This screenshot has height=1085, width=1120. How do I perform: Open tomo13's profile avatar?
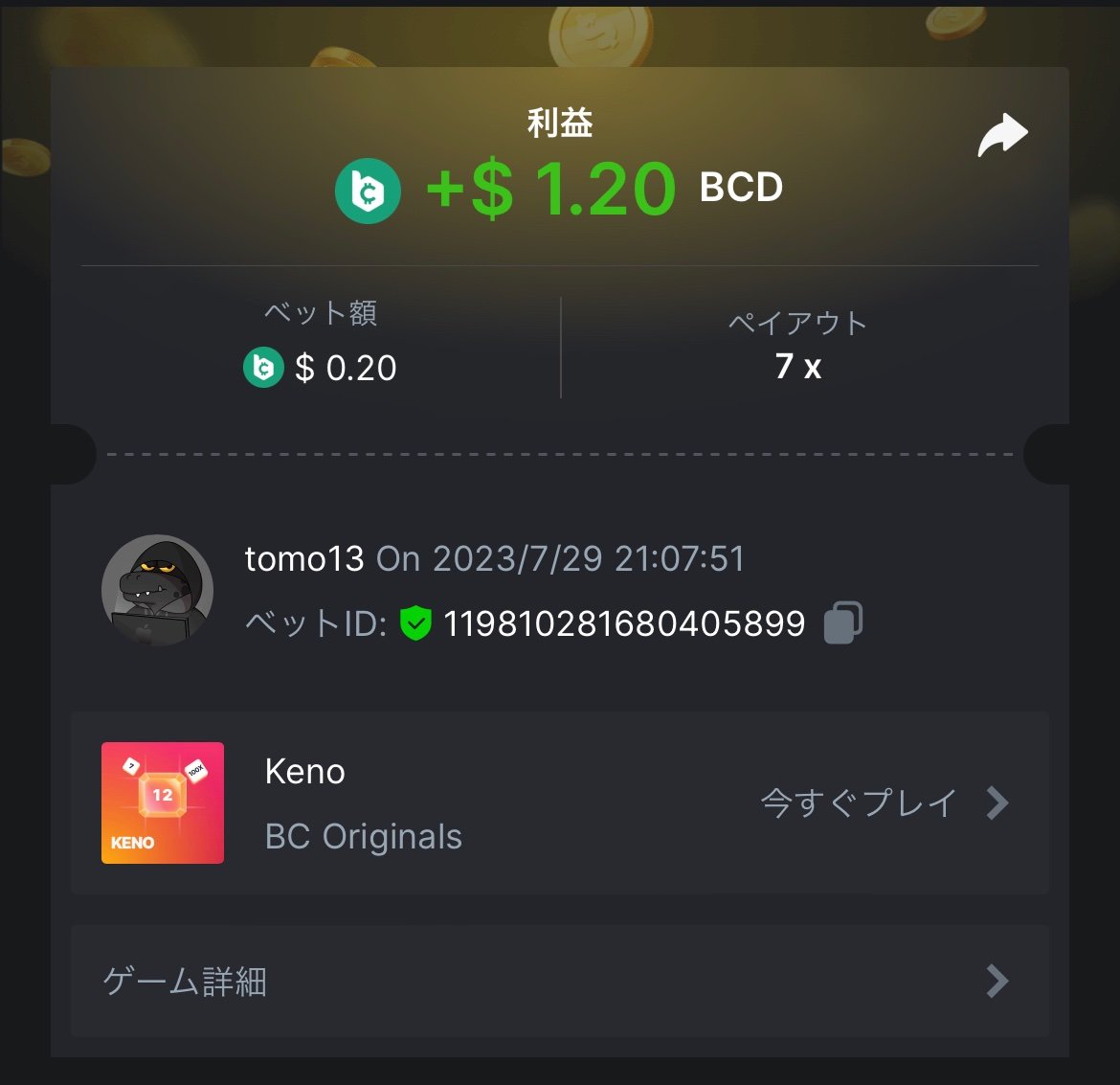158,590
